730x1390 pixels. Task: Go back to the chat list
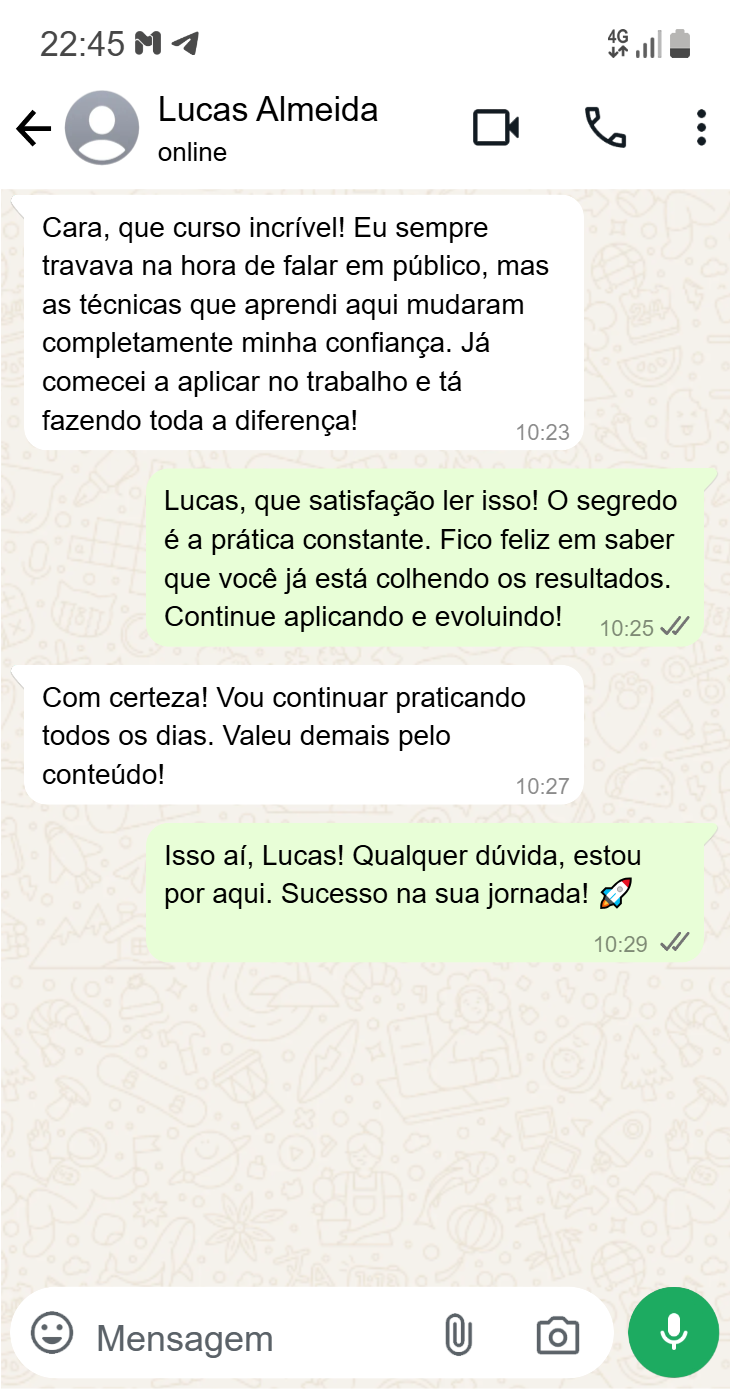(x=34, y=128)
